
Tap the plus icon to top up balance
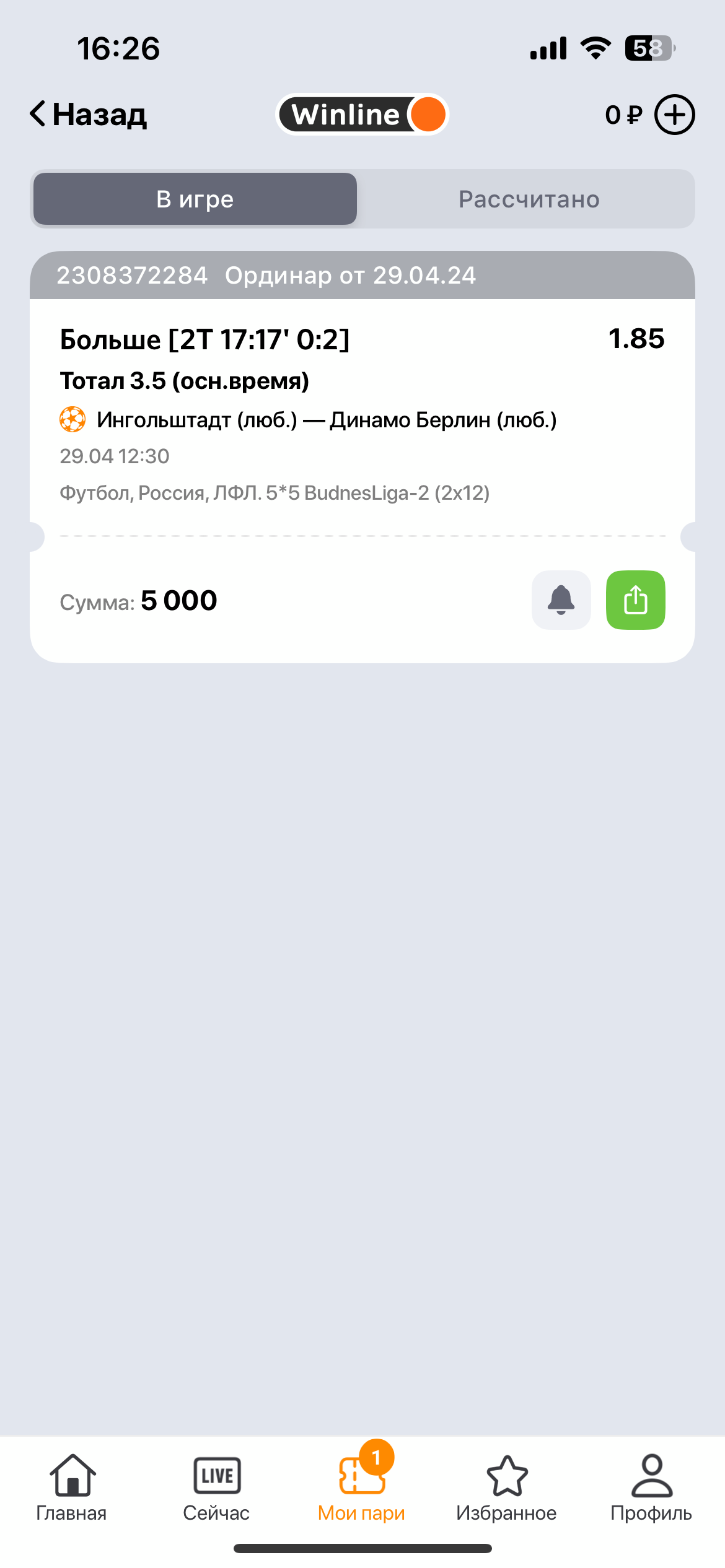click(x=675, y=115)
